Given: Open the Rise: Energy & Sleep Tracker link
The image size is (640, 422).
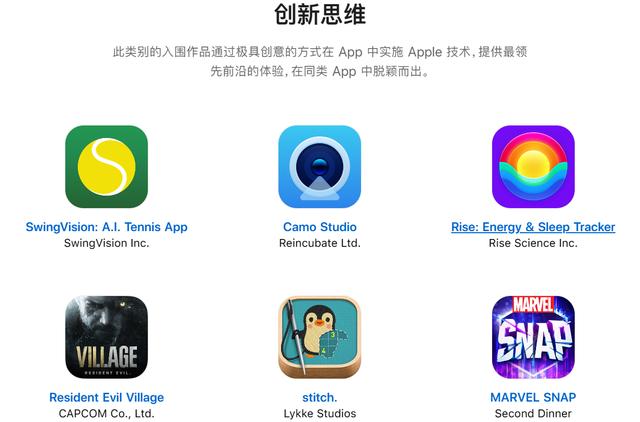Looking at the screenshot, I should click(533, 227).
